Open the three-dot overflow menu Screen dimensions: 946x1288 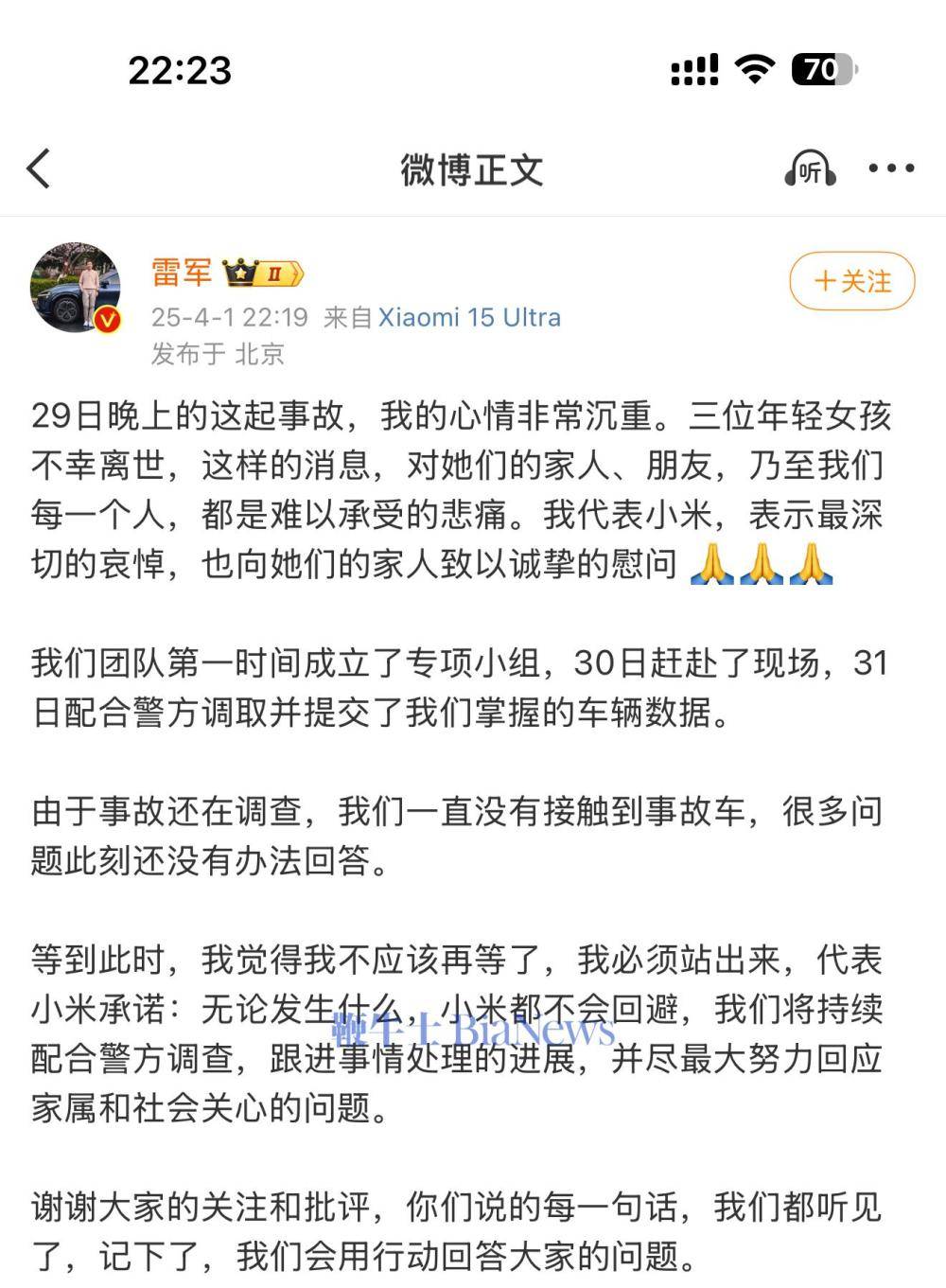coord(891,169)
